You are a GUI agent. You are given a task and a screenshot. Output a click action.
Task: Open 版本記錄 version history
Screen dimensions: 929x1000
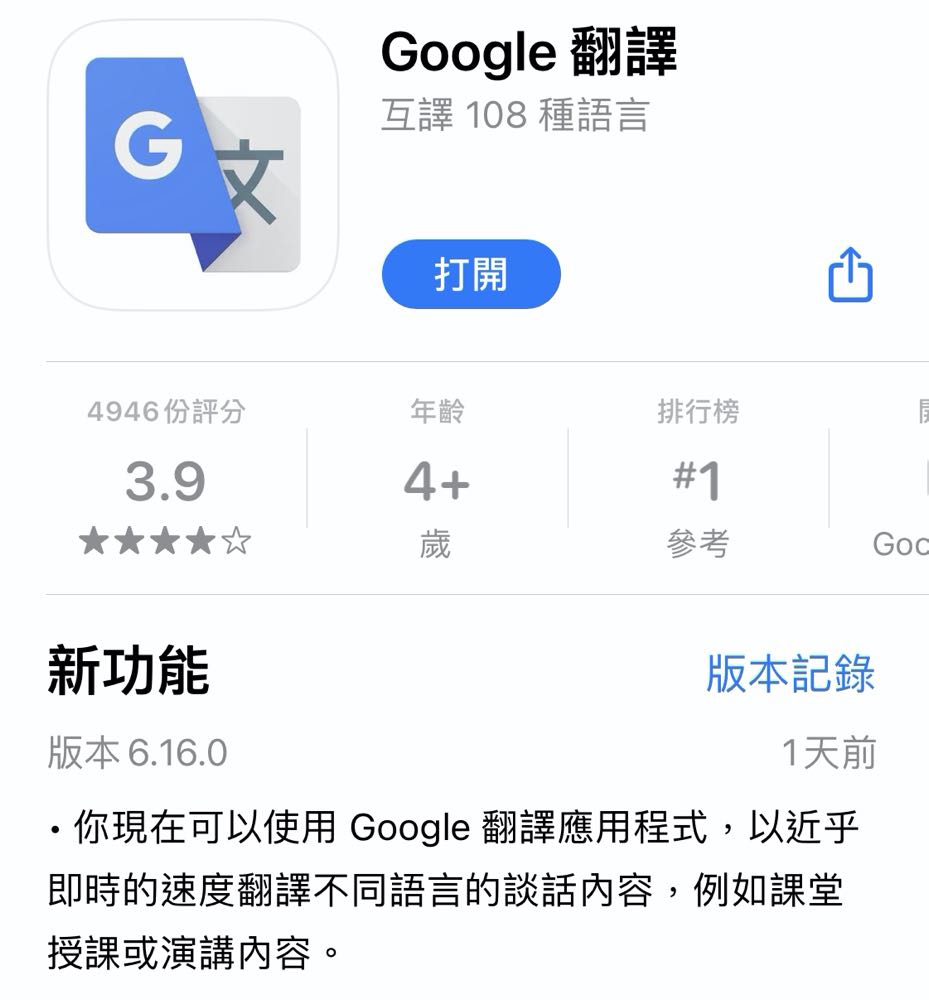click(790, 673)
